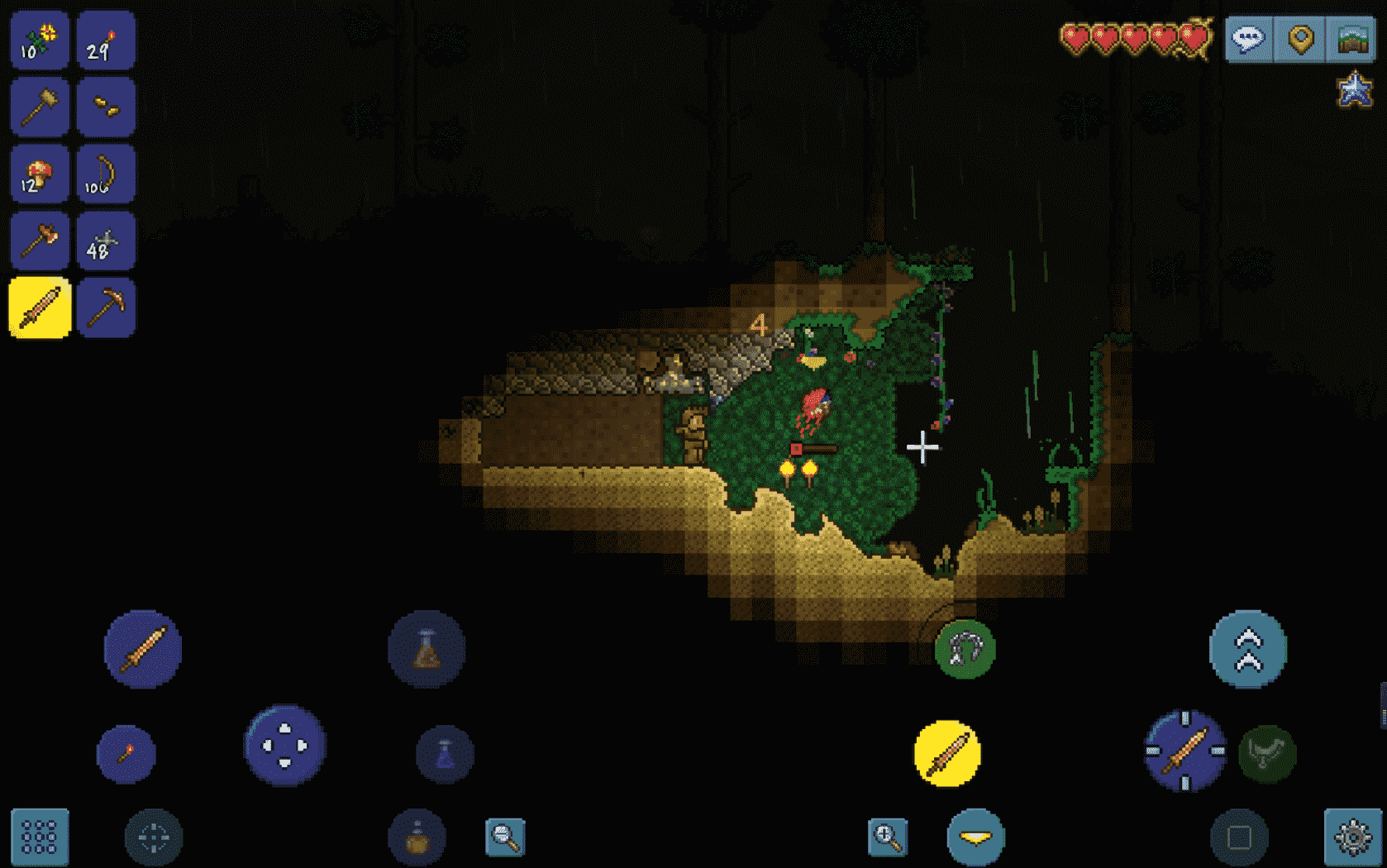Equip the bow in the hotbar
This screenshot has height=868, width=1387.
pos(106,174)
